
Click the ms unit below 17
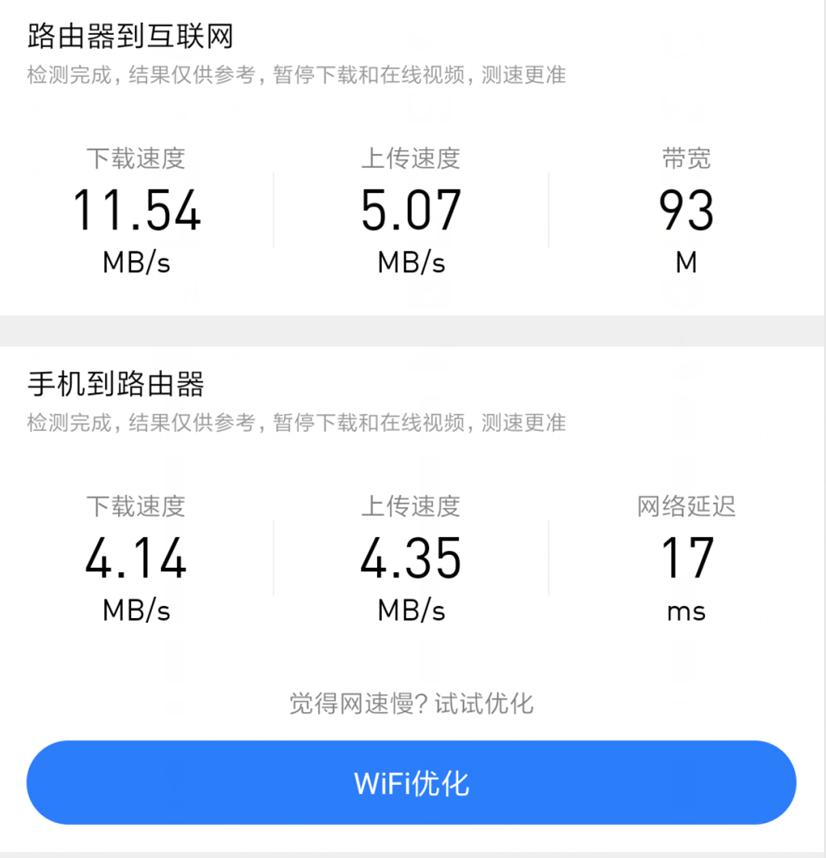pos(684,611)
